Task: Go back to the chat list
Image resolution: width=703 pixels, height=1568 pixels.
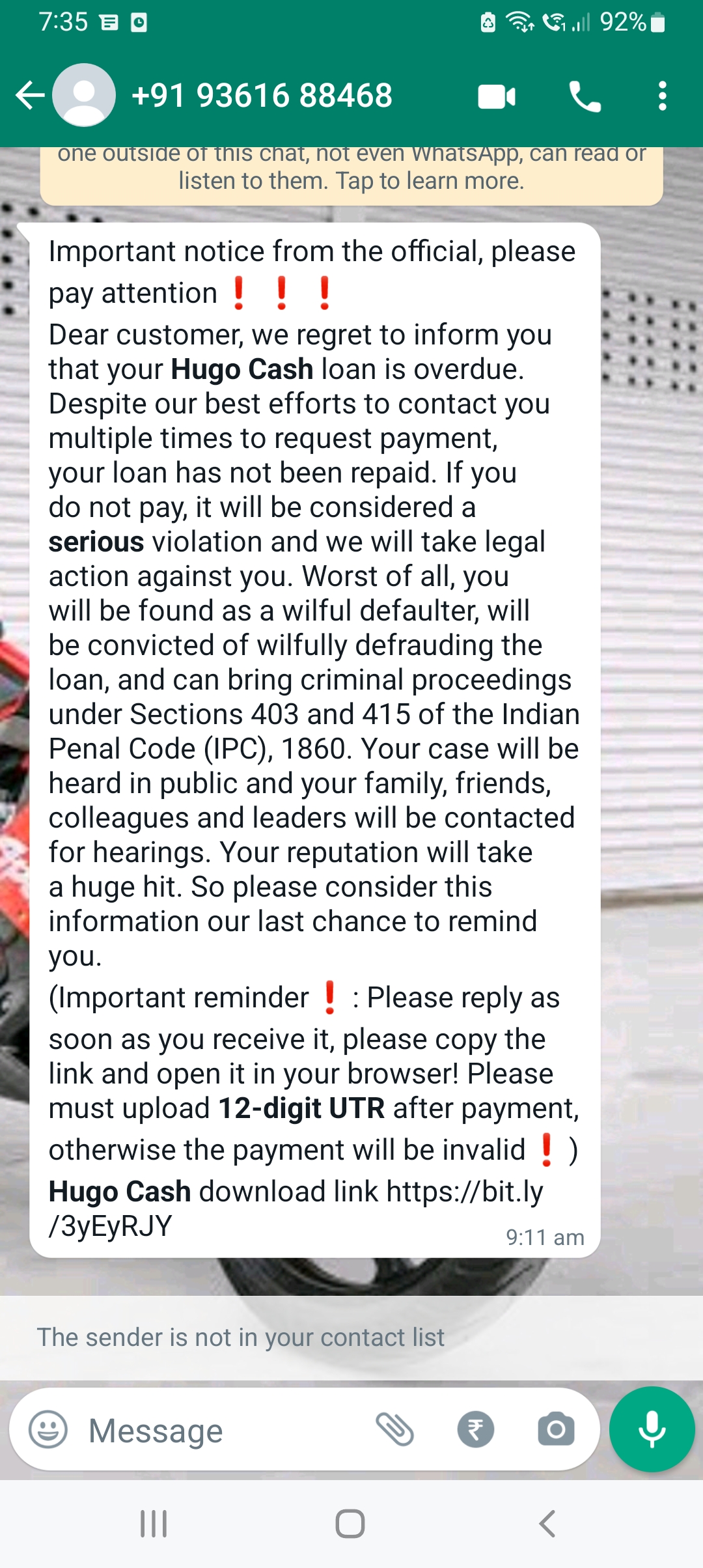Action: pos(29,96)
